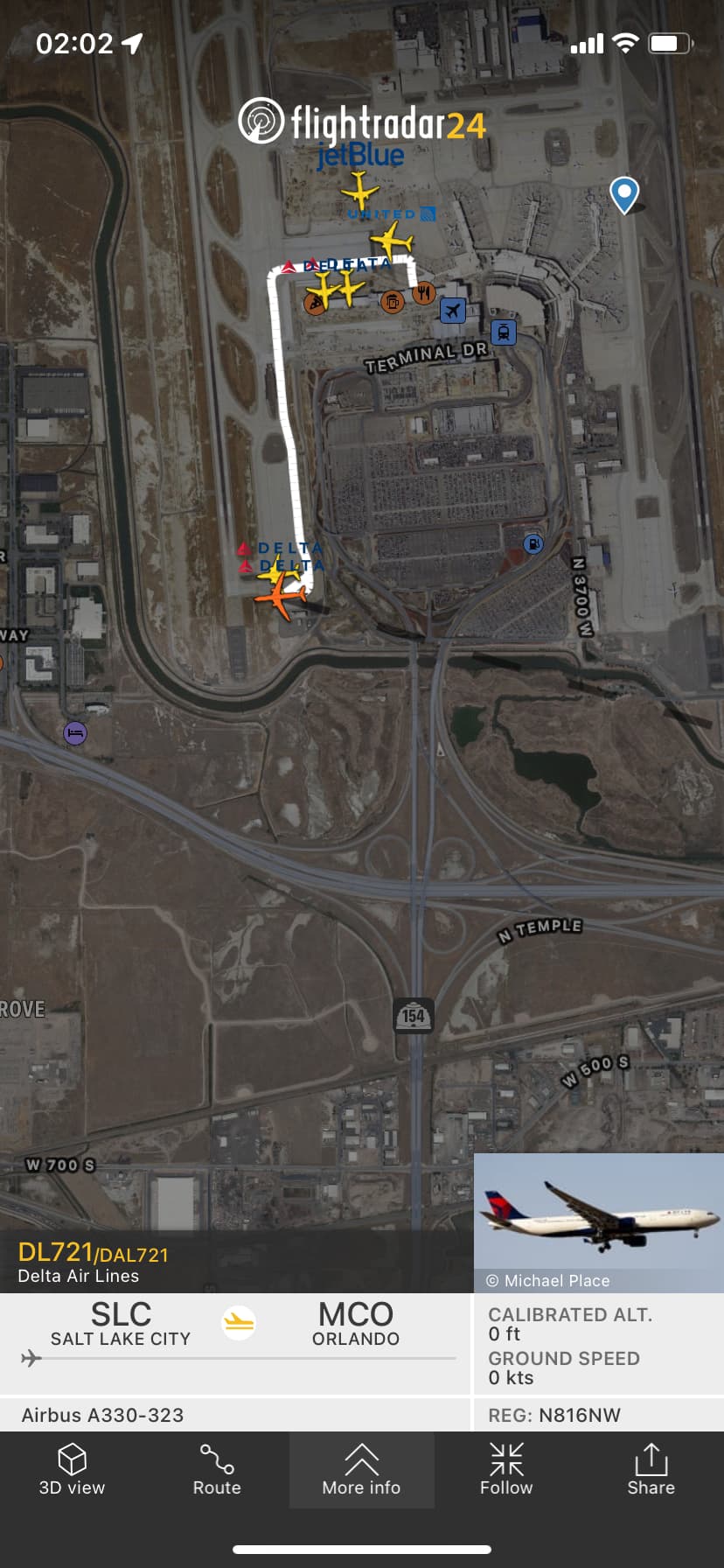Tap the blue location pin marker
The width and height of the screenshot is (724, 1568).
point(623,193)
